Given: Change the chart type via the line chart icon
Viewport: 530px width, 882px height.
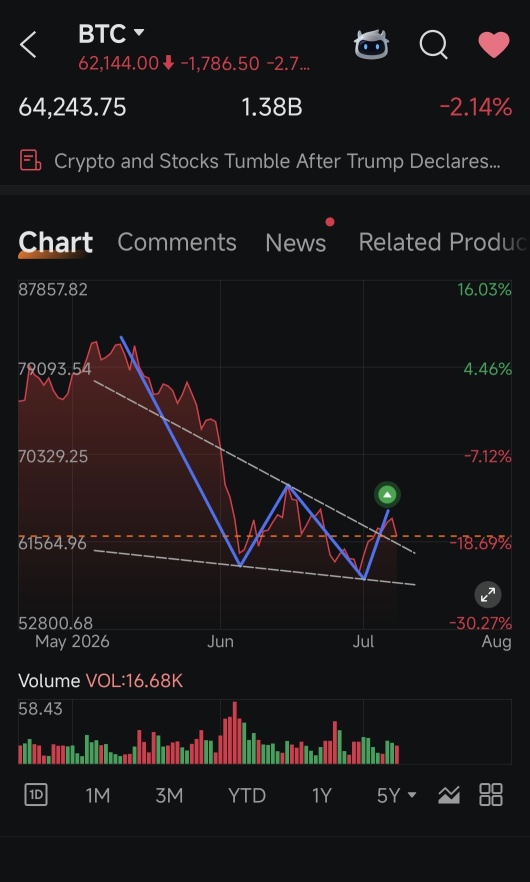Looking at the screenshot, I should click(449, 795).
